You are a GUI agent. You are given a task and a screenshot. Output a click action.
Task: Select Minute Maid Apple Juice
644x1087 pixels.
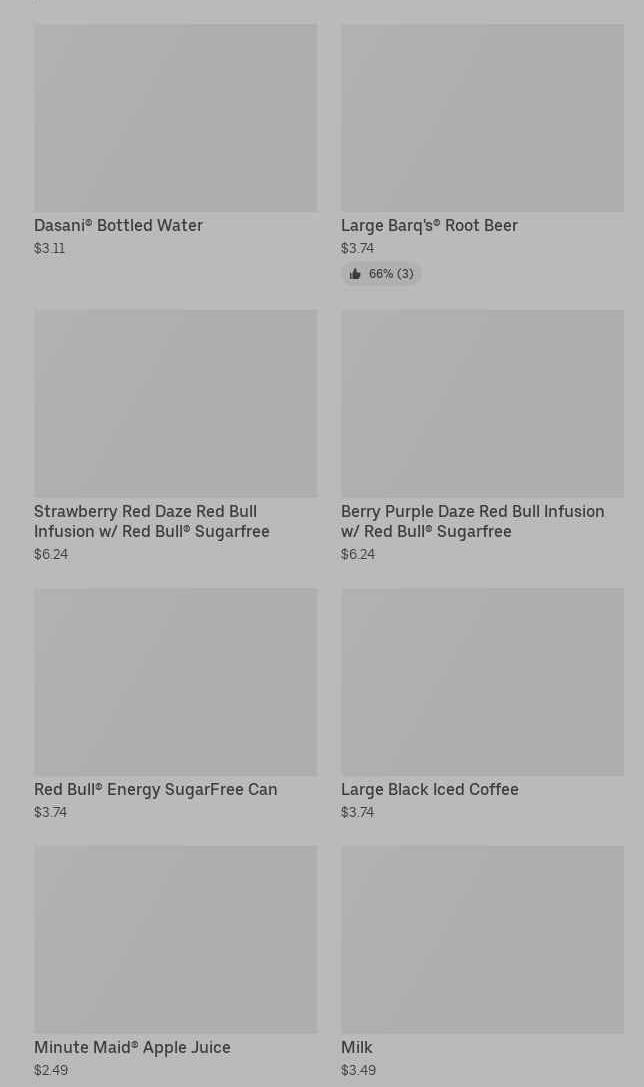click(175, 962)
